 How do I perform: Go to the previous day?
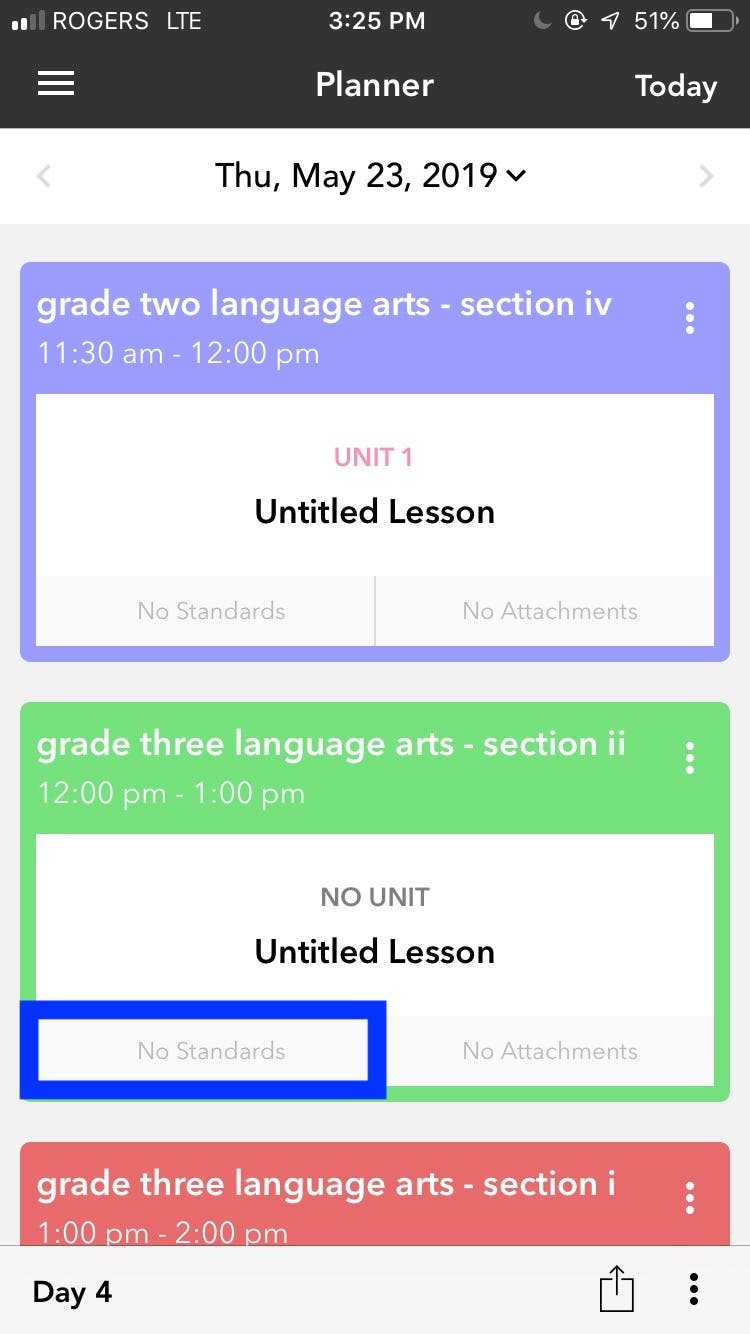pyautogui.click(x=44, y=176)
